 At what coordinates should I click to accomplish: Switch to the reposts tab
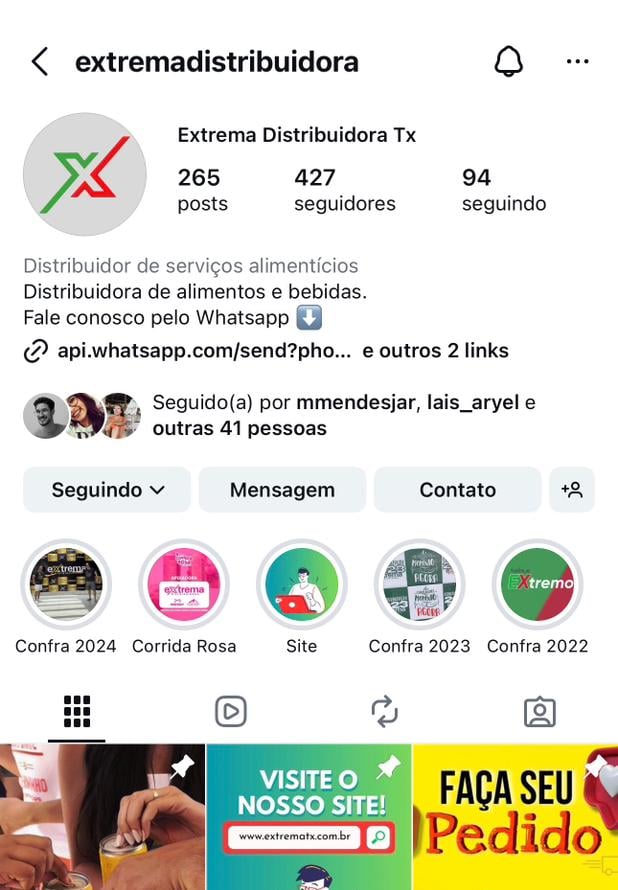tap(385, 711)
